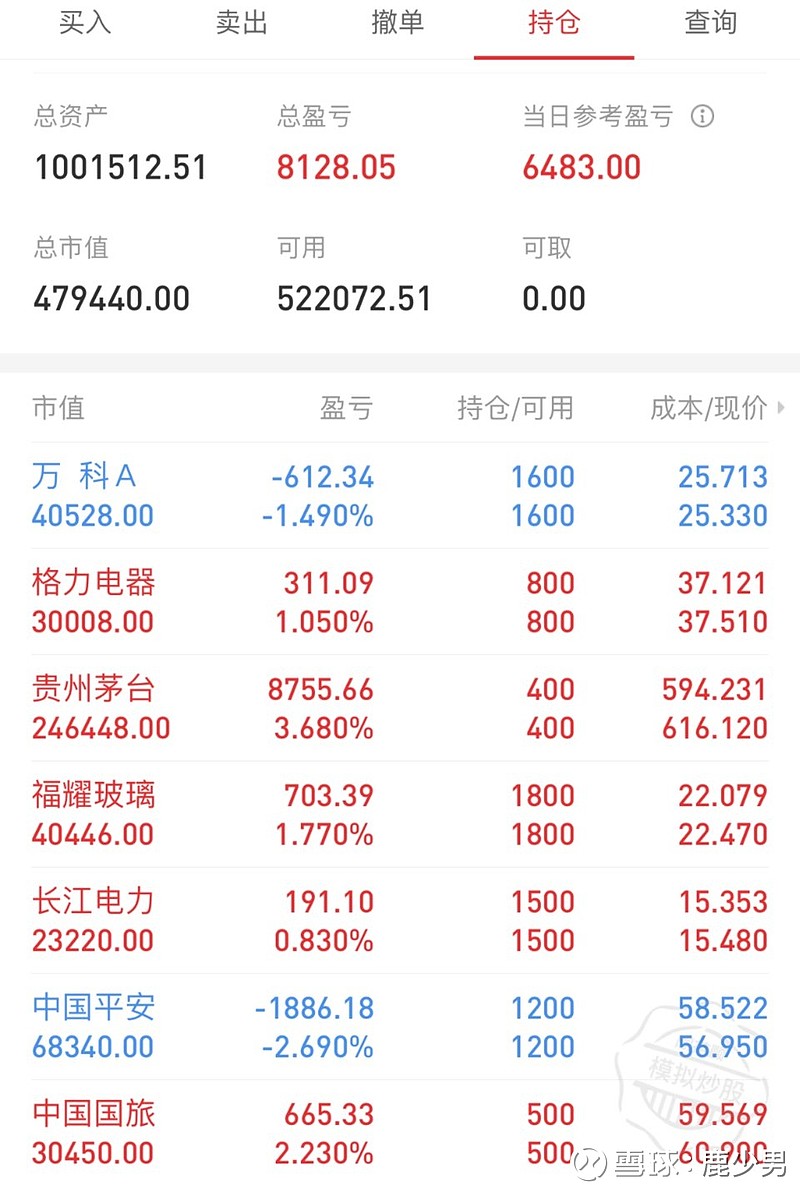The image size is (800, 1185).
Task: Open the 撤单 tab
Action: pyautogui.click(x=397, y=23)
